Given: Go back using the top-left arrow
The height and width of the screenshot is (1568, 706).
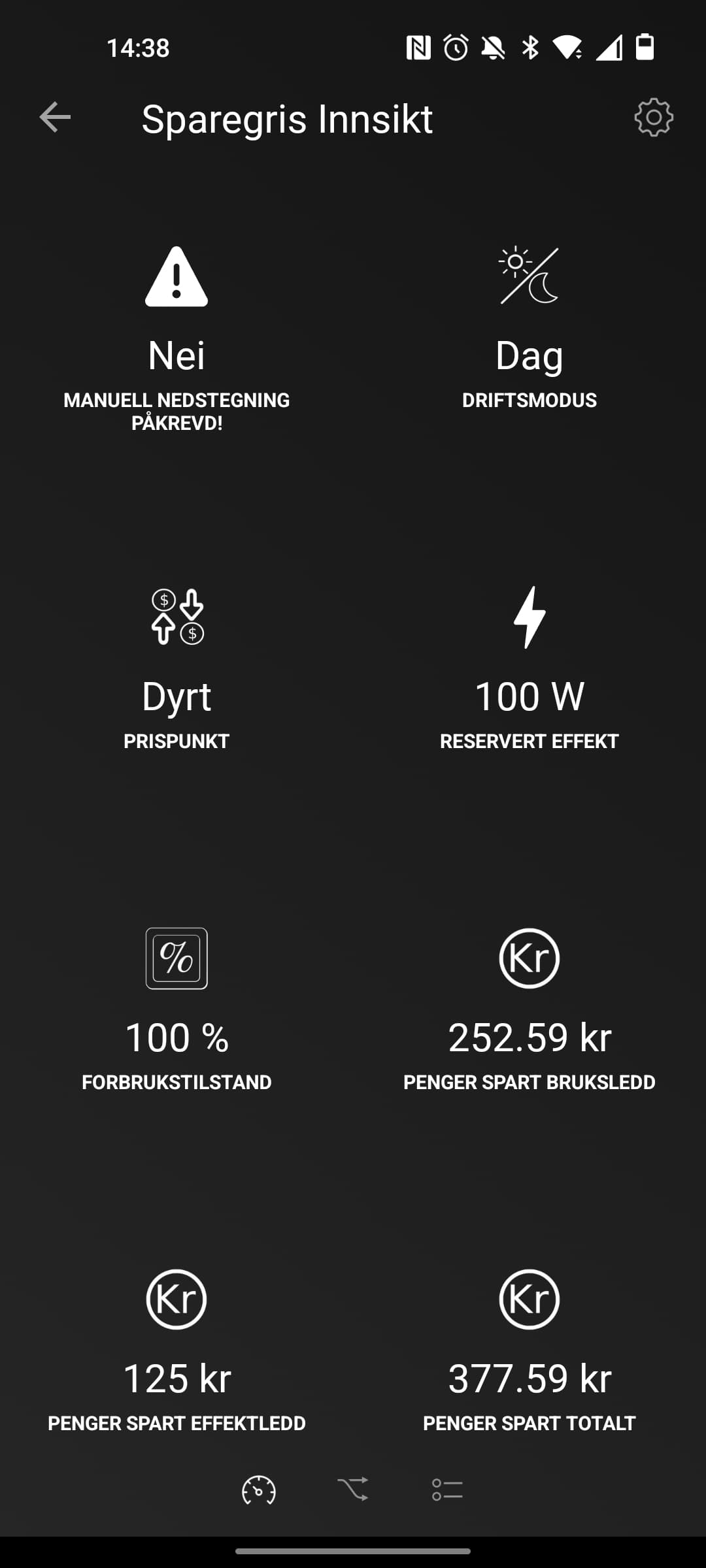Looking at the screenshot, I should [x=55, y=118].
